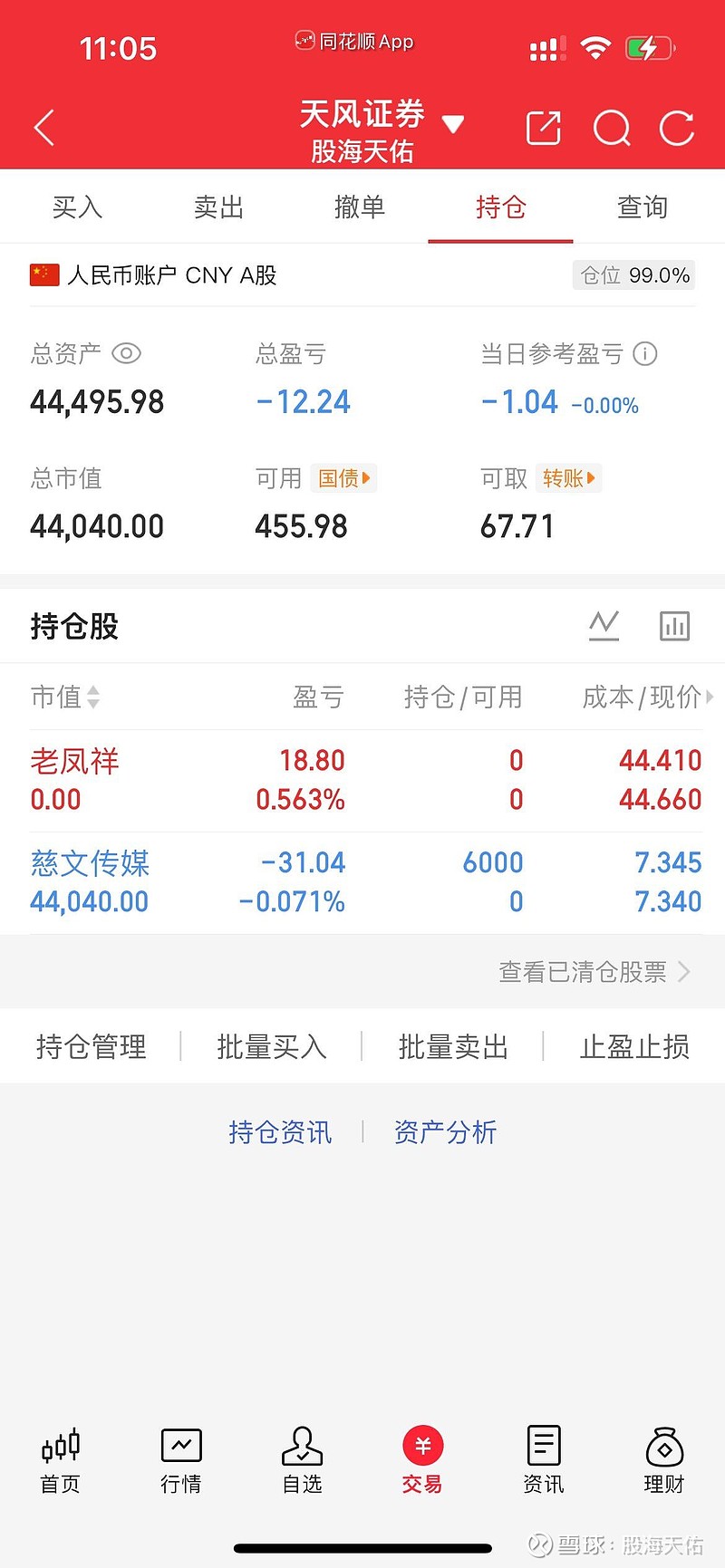Refresh the holdings data
Viewport: 725px width, 1568px height.
(x=677, y=129)
